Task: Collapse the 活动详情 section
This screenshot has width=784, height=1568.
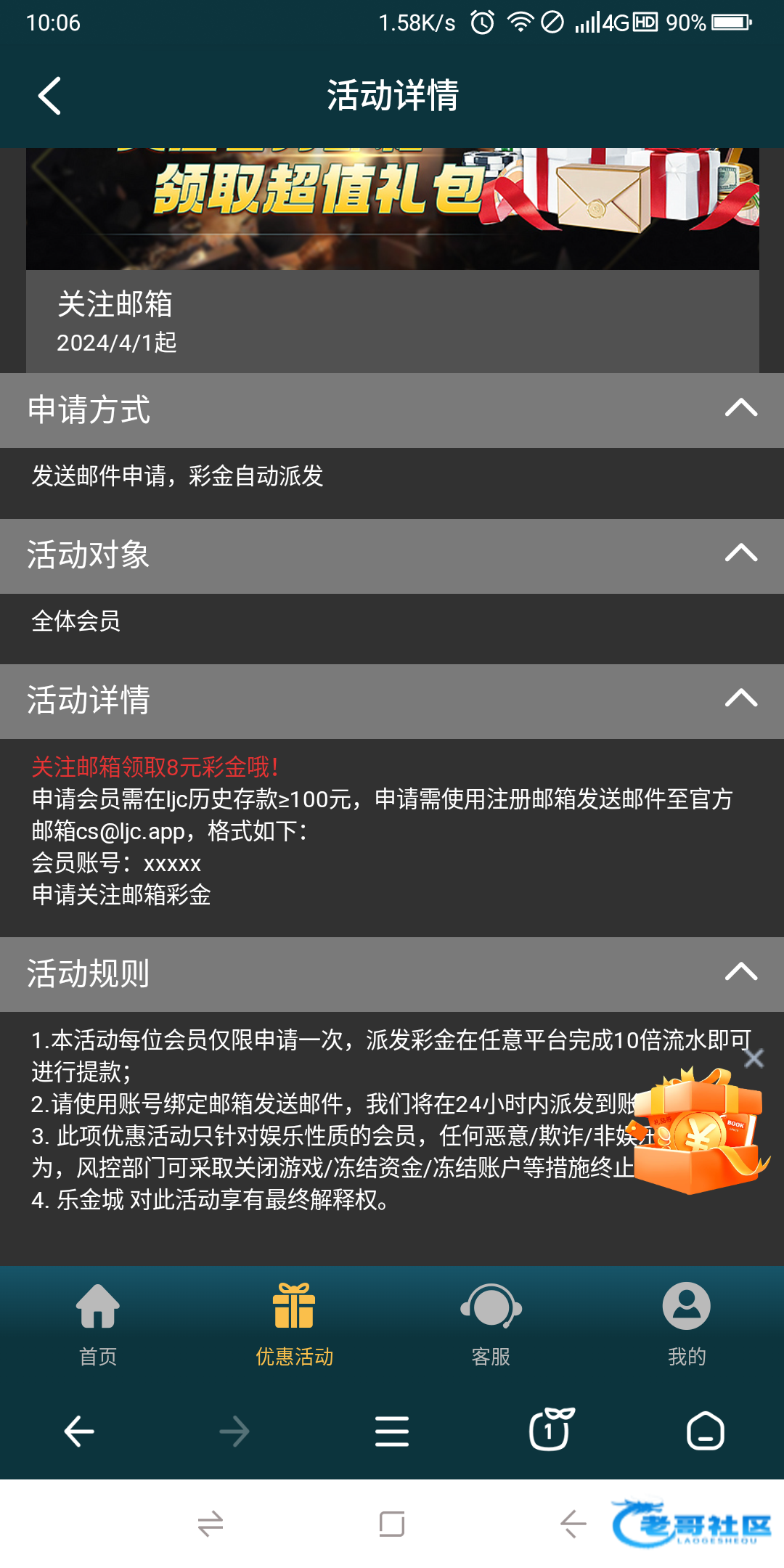Action: click(x=740, y=699)
